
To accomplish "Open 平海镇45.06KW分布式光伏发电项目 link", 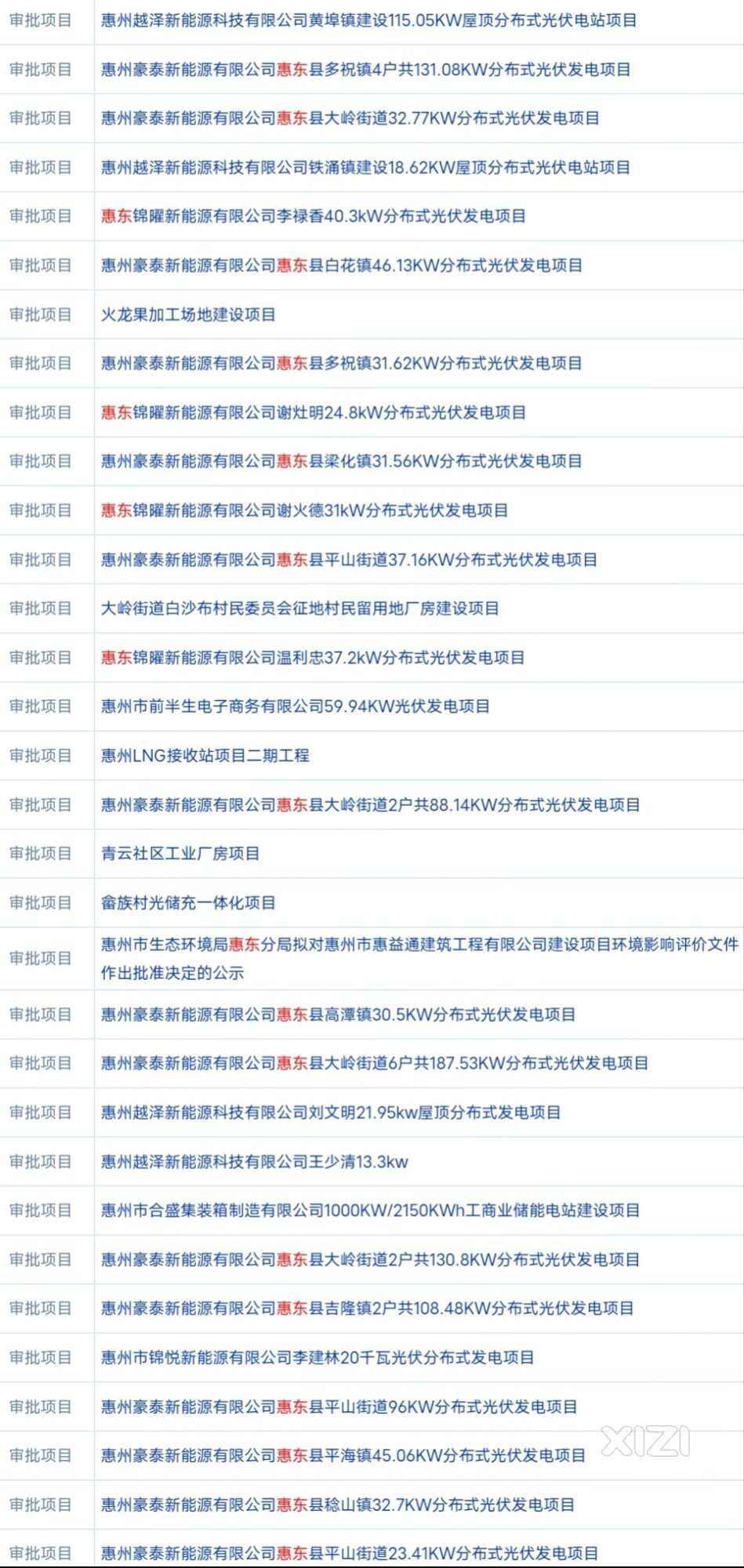I will click(x=343, y=1456).
